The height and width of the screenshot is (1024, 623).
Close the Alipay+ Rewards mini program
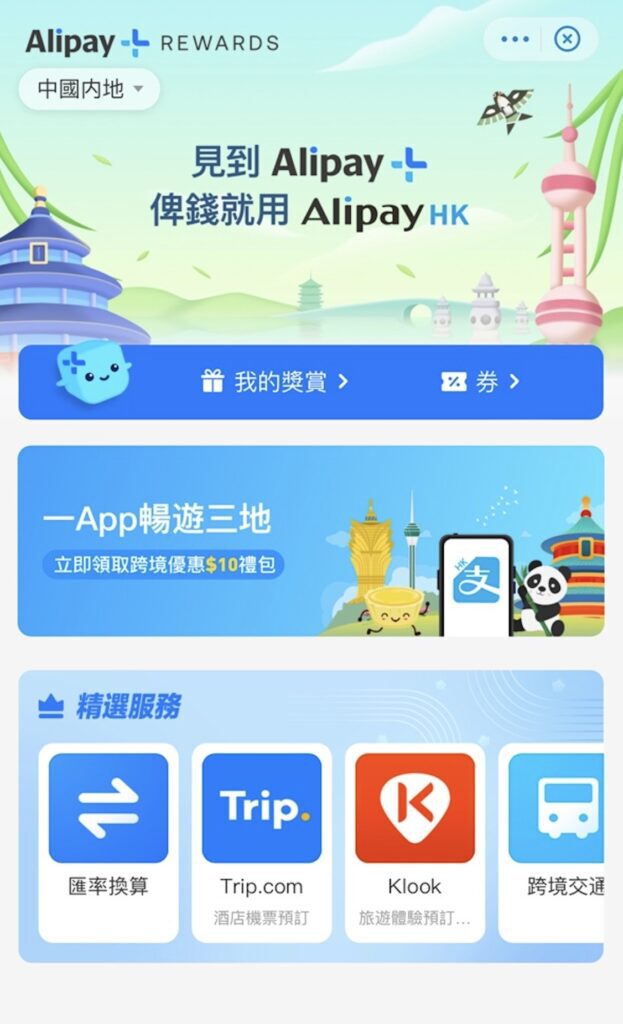click(567, 40)
